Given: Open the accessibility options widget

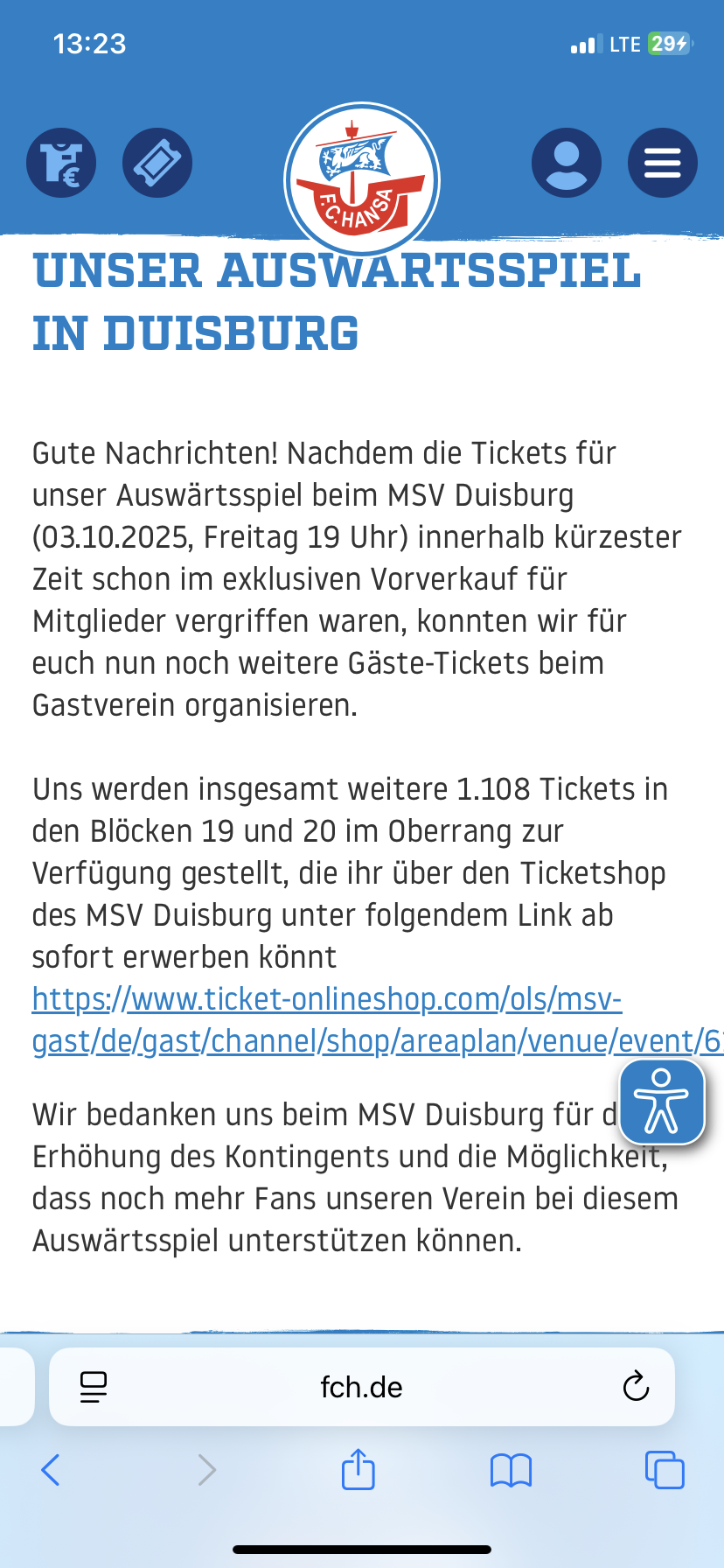Looking at the screenshot, I should 662,1102.
